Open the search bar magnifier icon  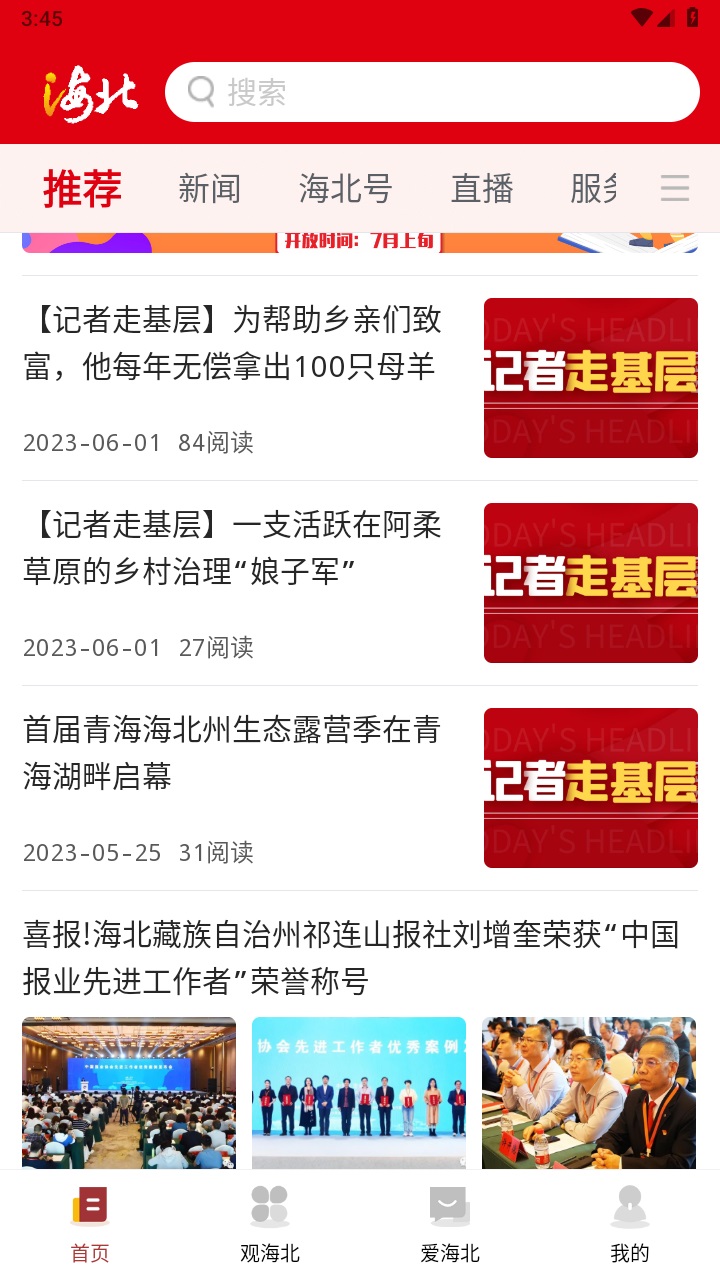tap(200, 91)
